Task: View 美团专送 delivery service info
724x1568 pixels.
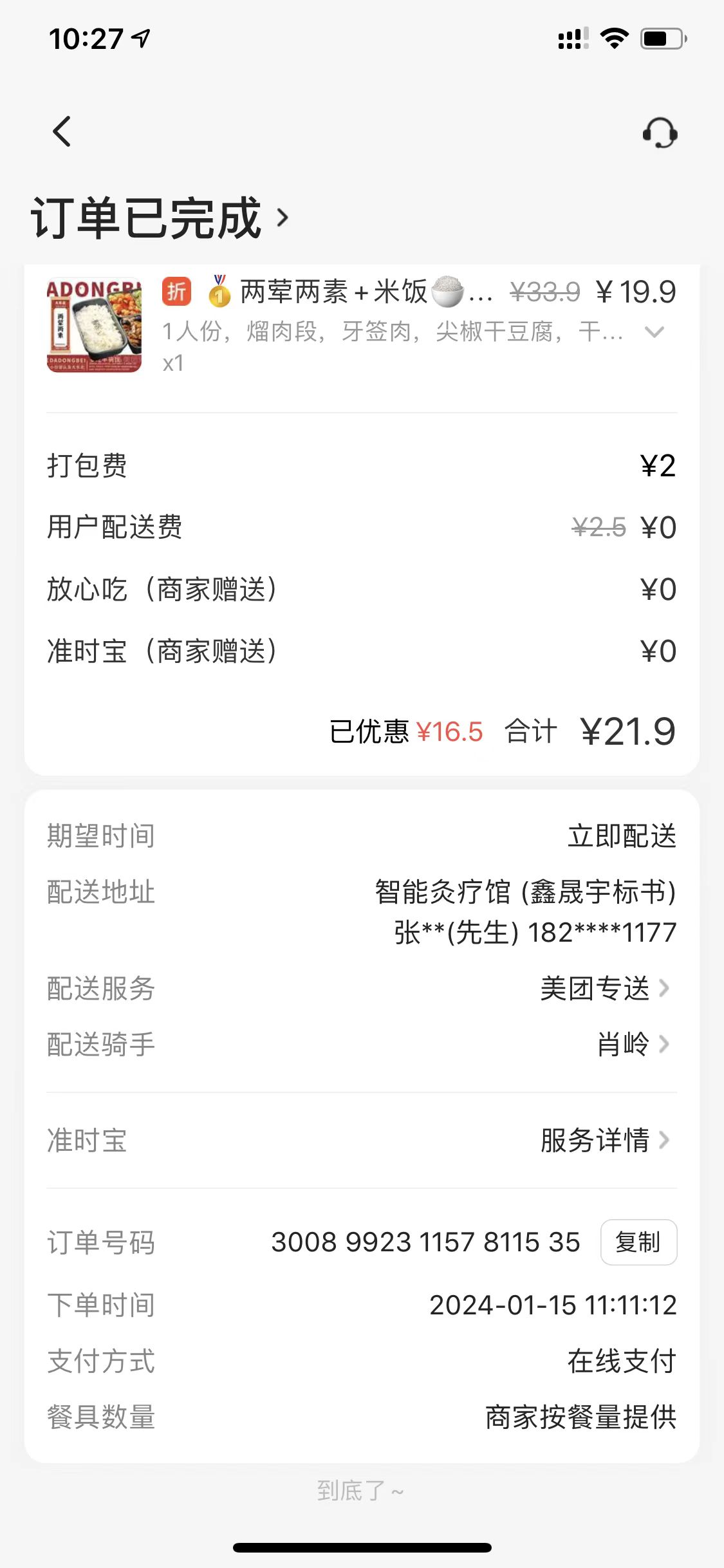Action: point(605,989)
